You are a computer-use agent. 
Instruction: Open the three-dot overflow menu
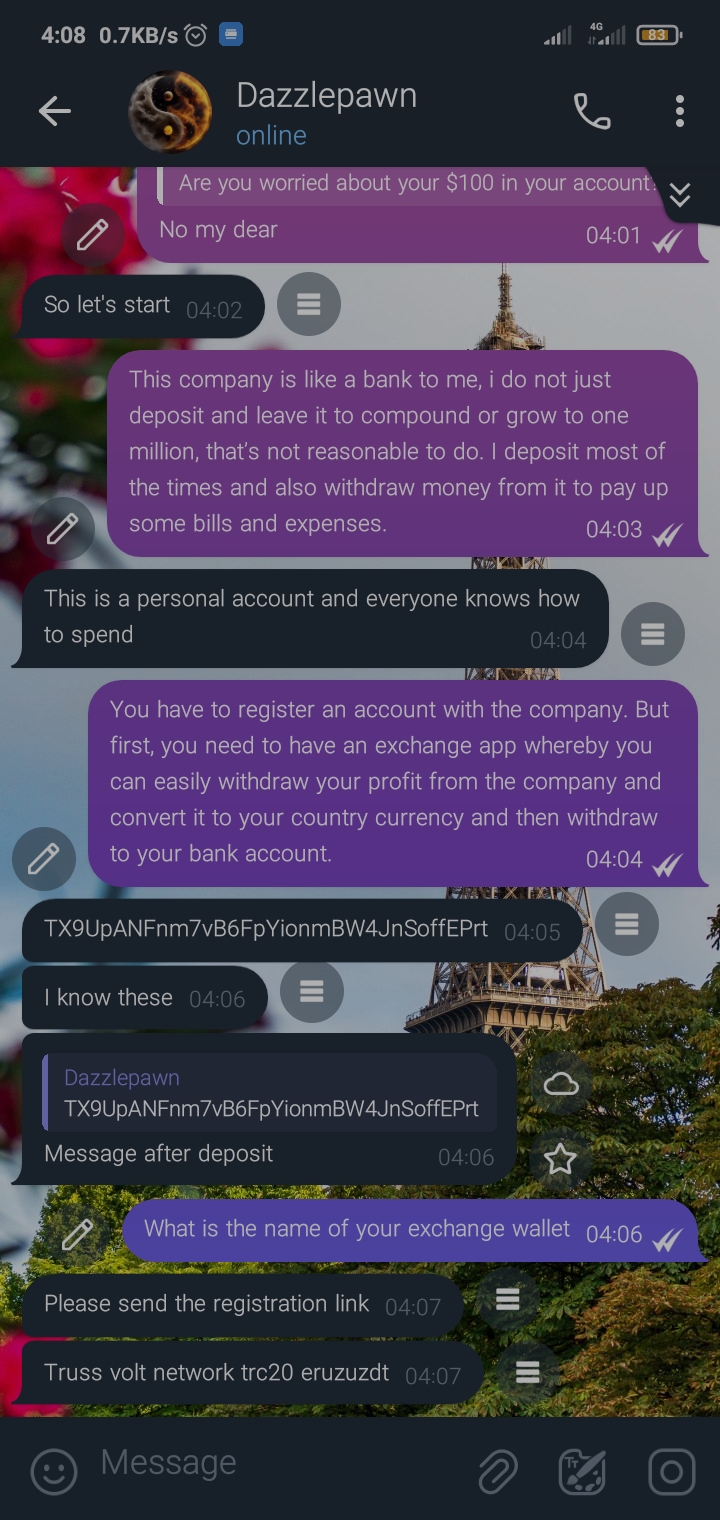[679, 111]
